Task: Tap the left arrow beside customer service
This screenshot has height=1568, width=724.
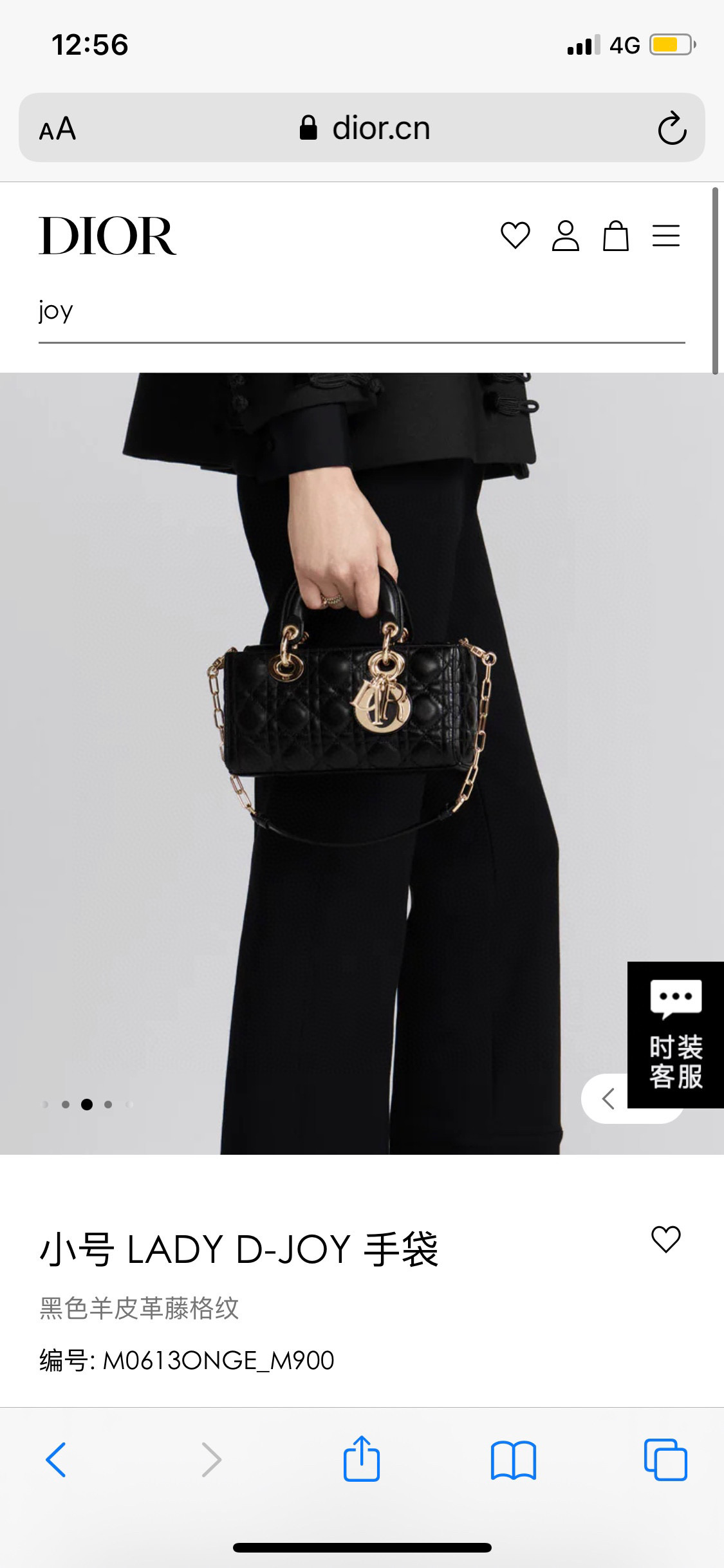Action: 608,1098
